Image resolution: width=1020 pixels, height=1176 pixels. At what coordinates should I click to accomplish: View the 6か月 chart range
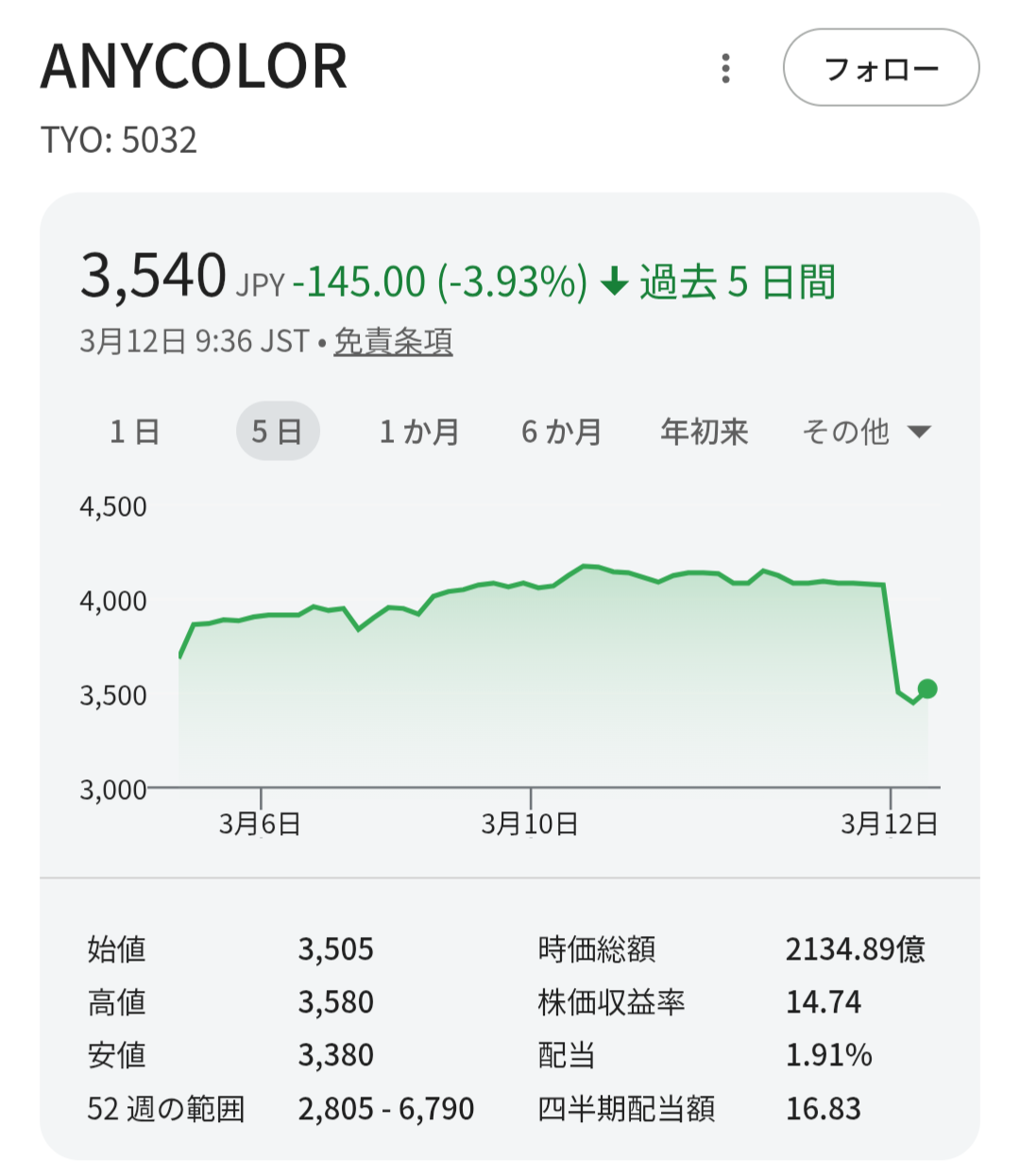pyautogui.click(x=561, y=432)
